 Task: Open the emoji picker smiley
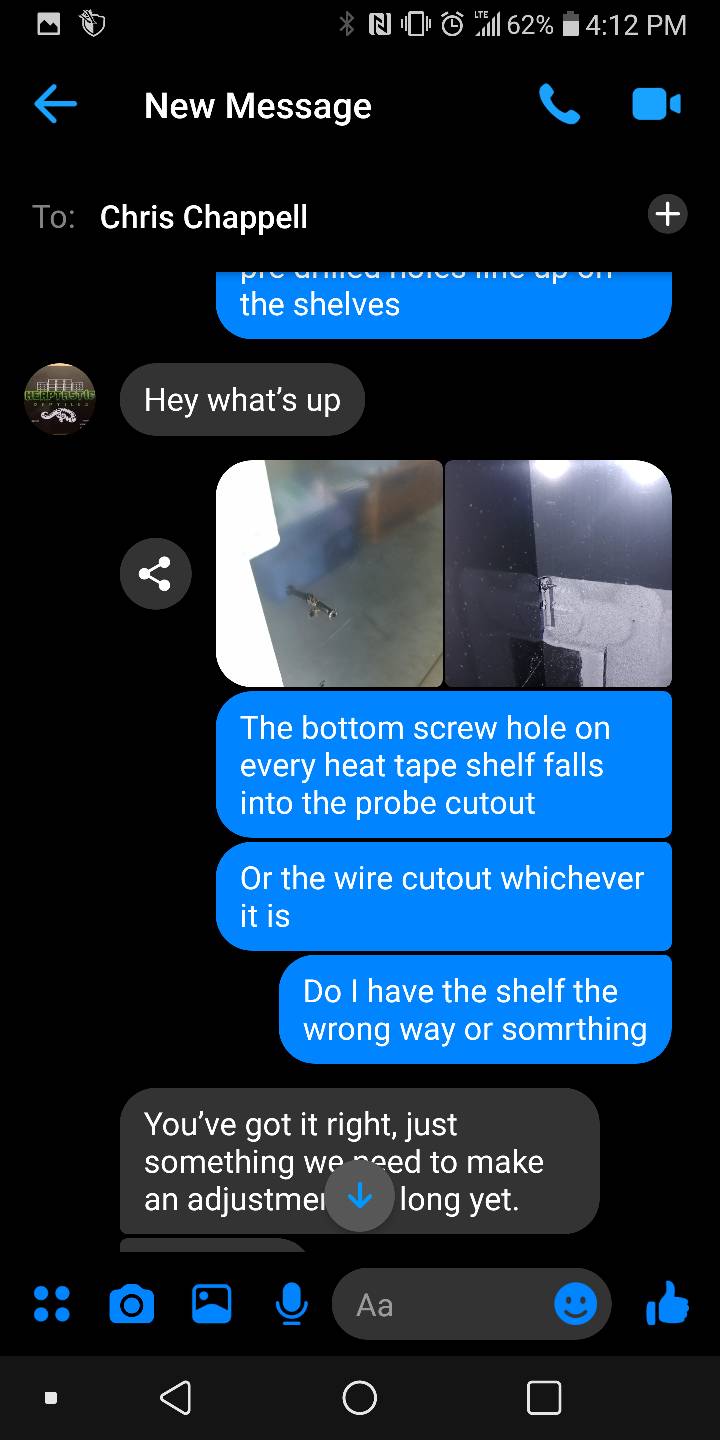(x=576, y=1304)
